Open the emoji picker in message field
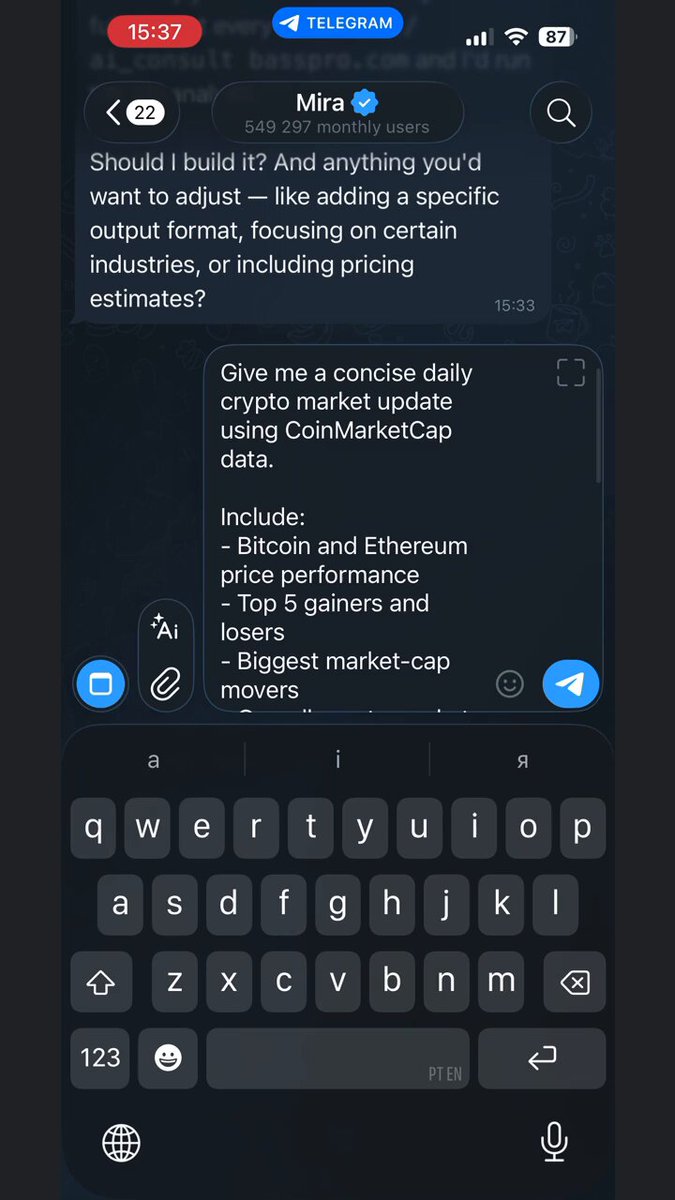 (510, 684)
